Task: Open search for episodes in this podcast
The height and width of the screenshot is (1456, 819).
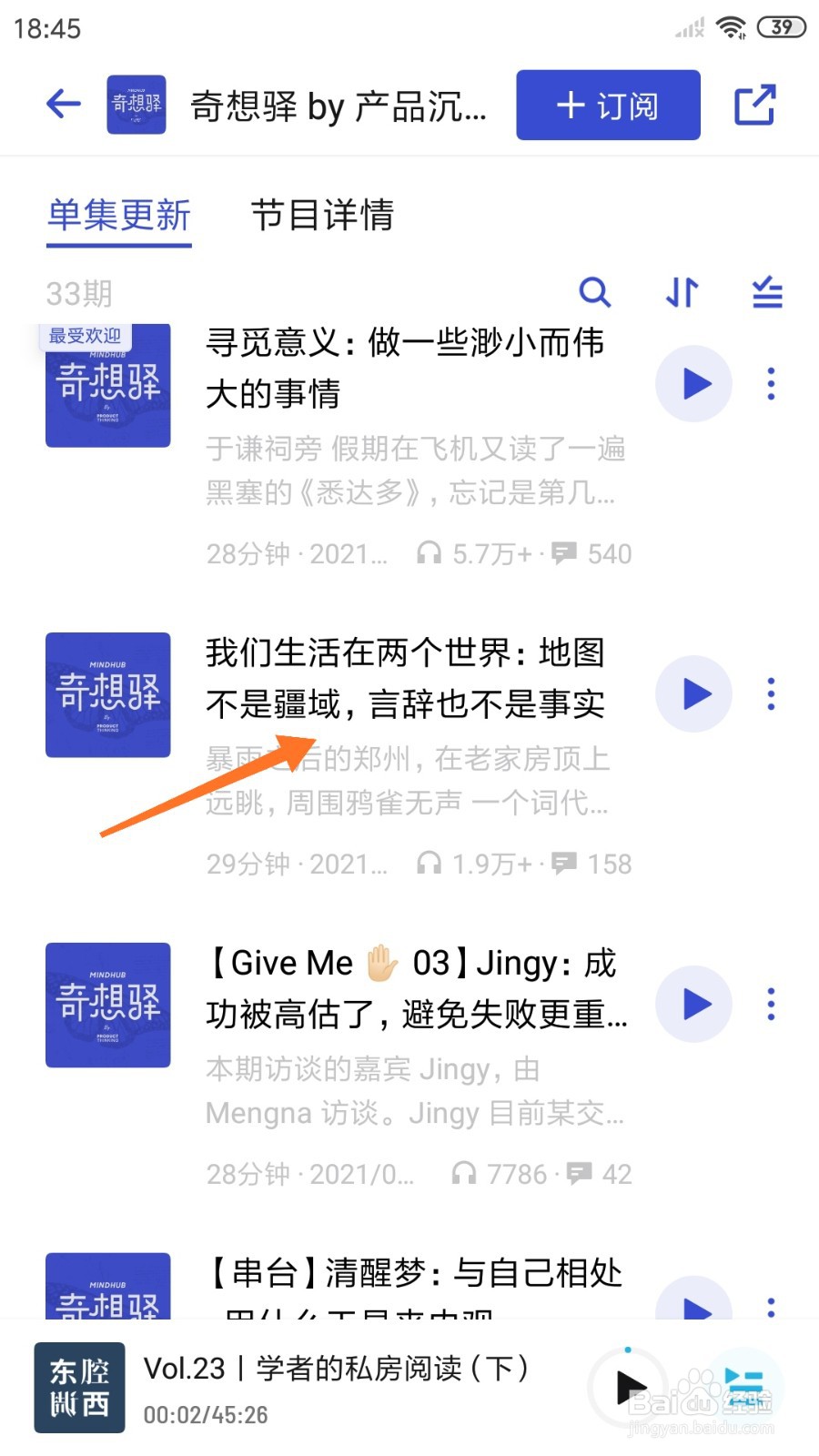Action: coord(595,293)
